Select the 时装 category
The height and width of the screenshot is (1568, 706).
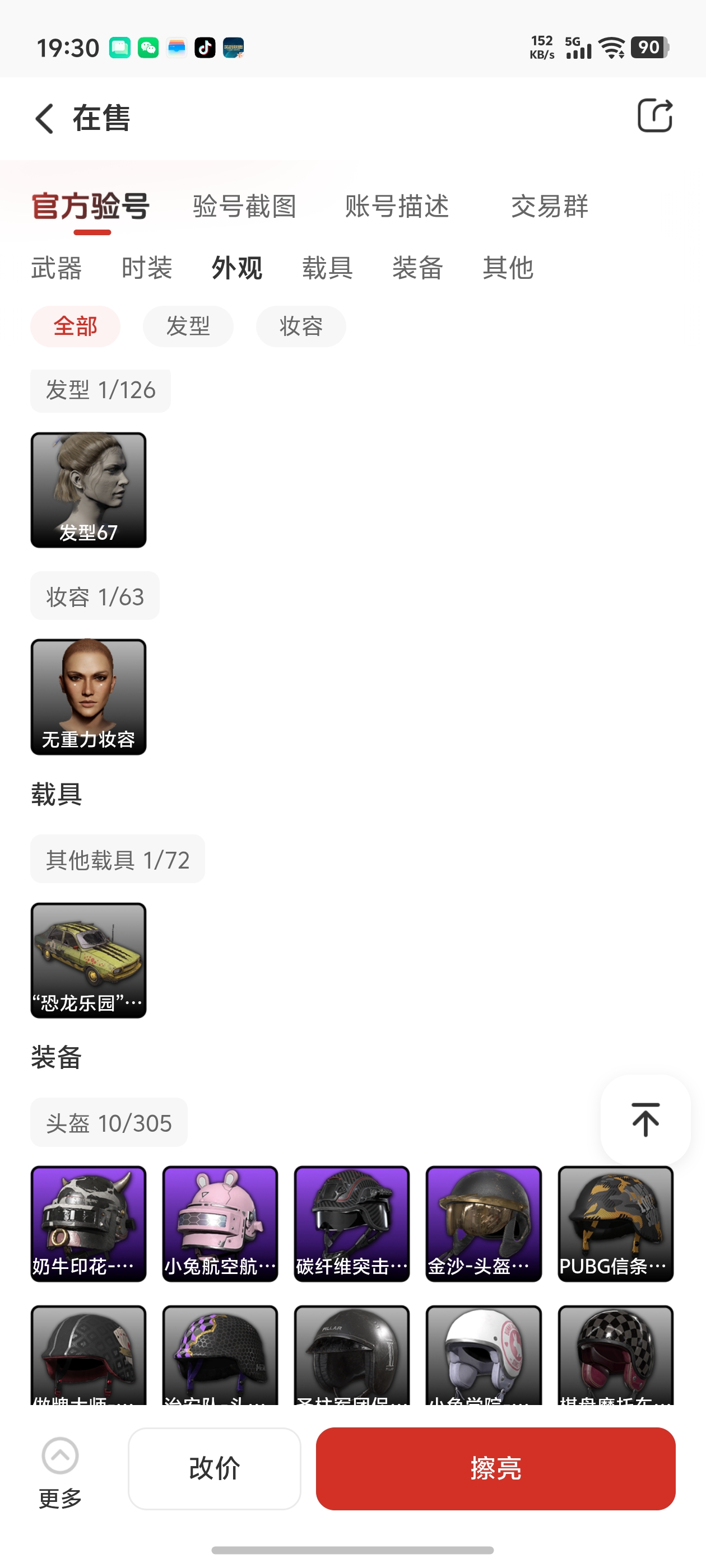coord(147,268)
